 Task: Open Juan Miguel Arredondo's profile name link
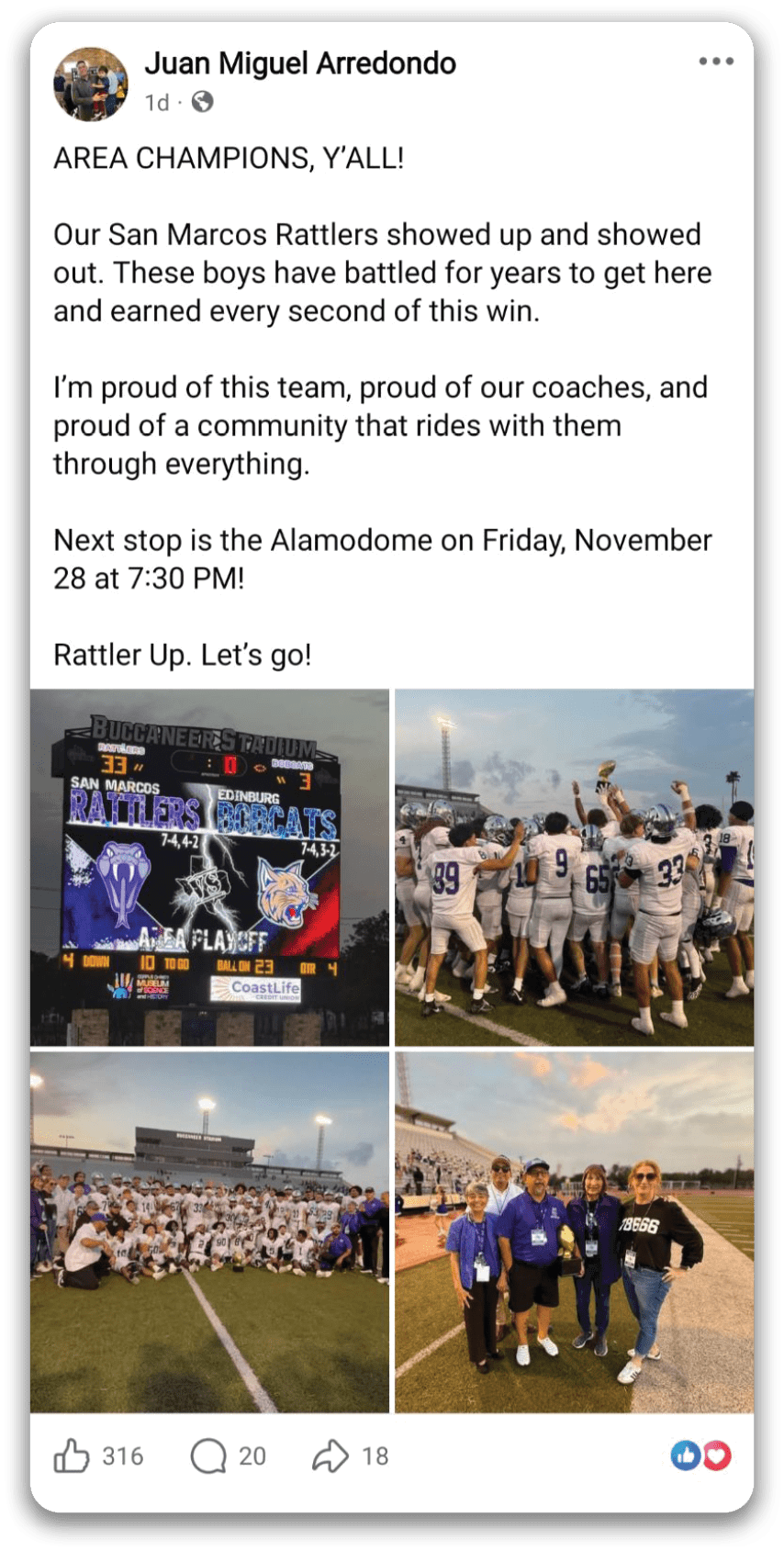(300, 63)
